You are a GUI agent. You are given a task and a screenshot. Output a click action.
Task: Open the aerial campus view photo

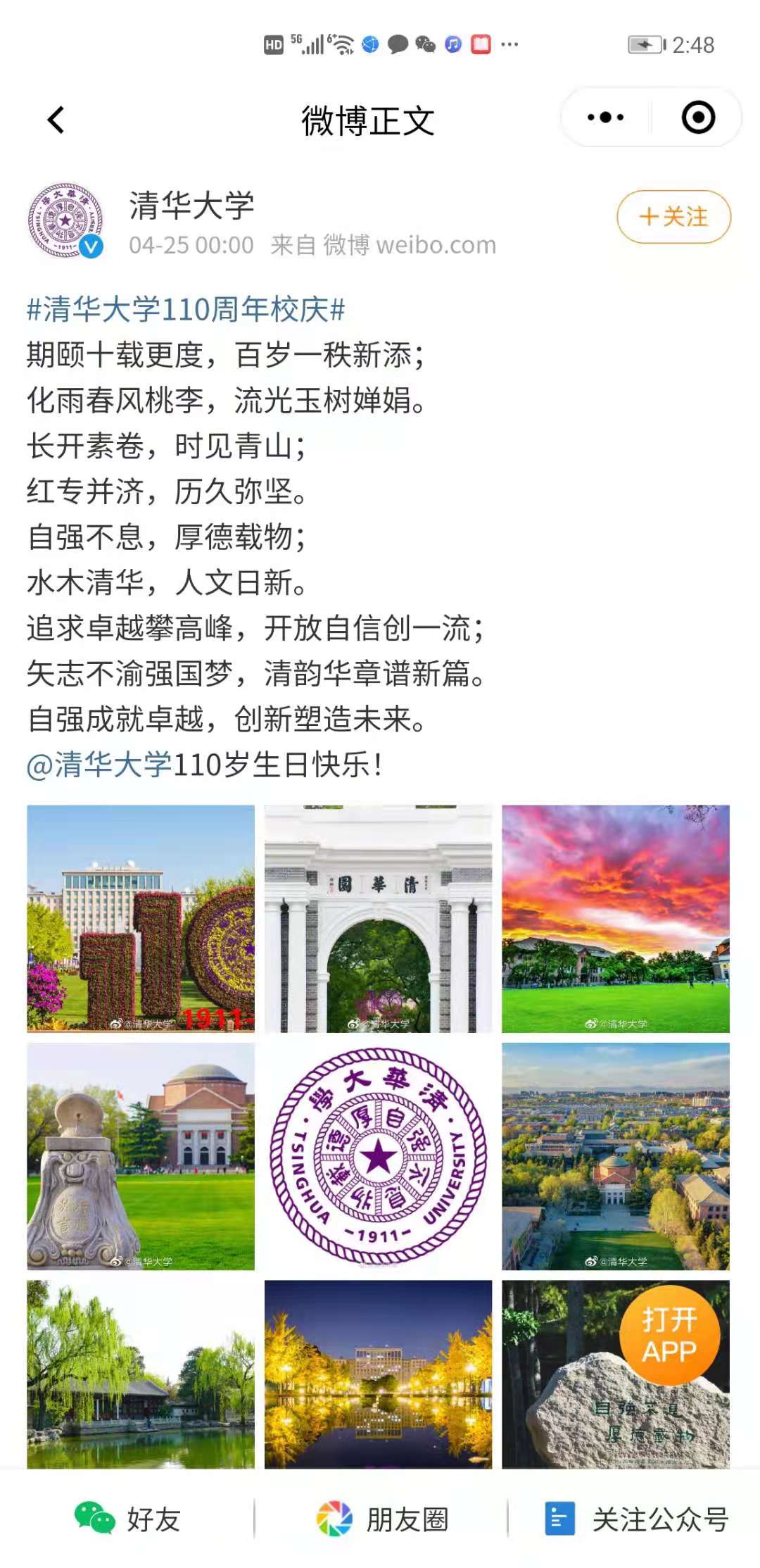[x=615, y=1156]
